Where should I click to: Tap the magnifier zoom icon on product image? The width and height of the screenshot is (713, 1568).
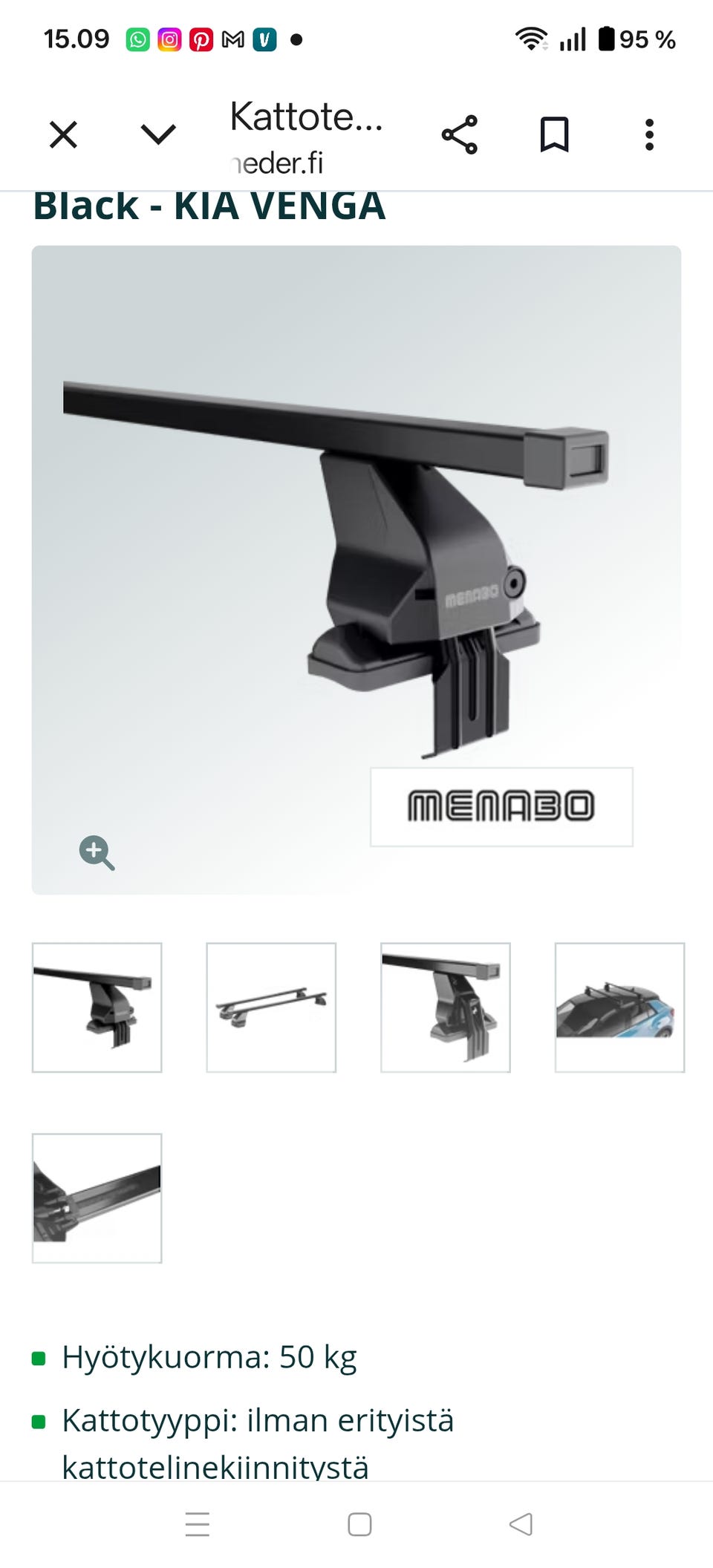pos(97,853)
